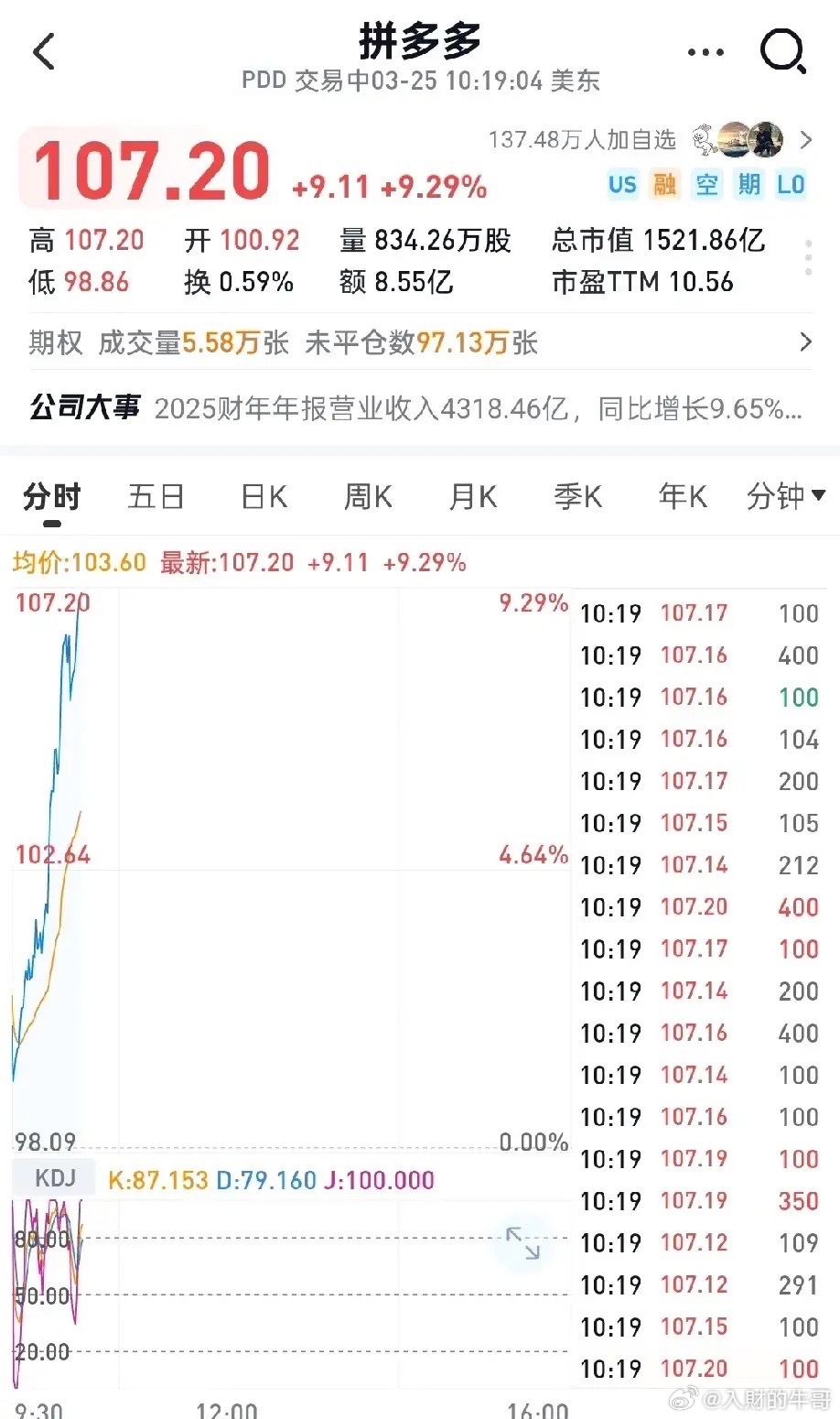Switch to the 周K chart tab
Image resolution: width=840 pixels, height=1419 pixels.
pos(366,496)
